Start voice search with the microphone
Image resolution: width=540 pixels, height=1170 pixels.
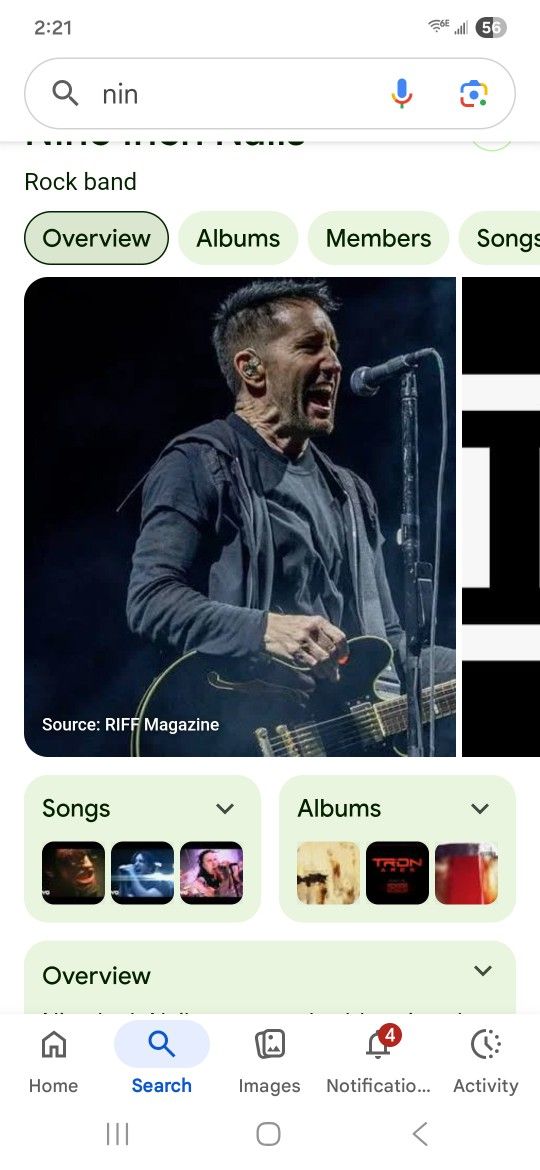[401, 94]
